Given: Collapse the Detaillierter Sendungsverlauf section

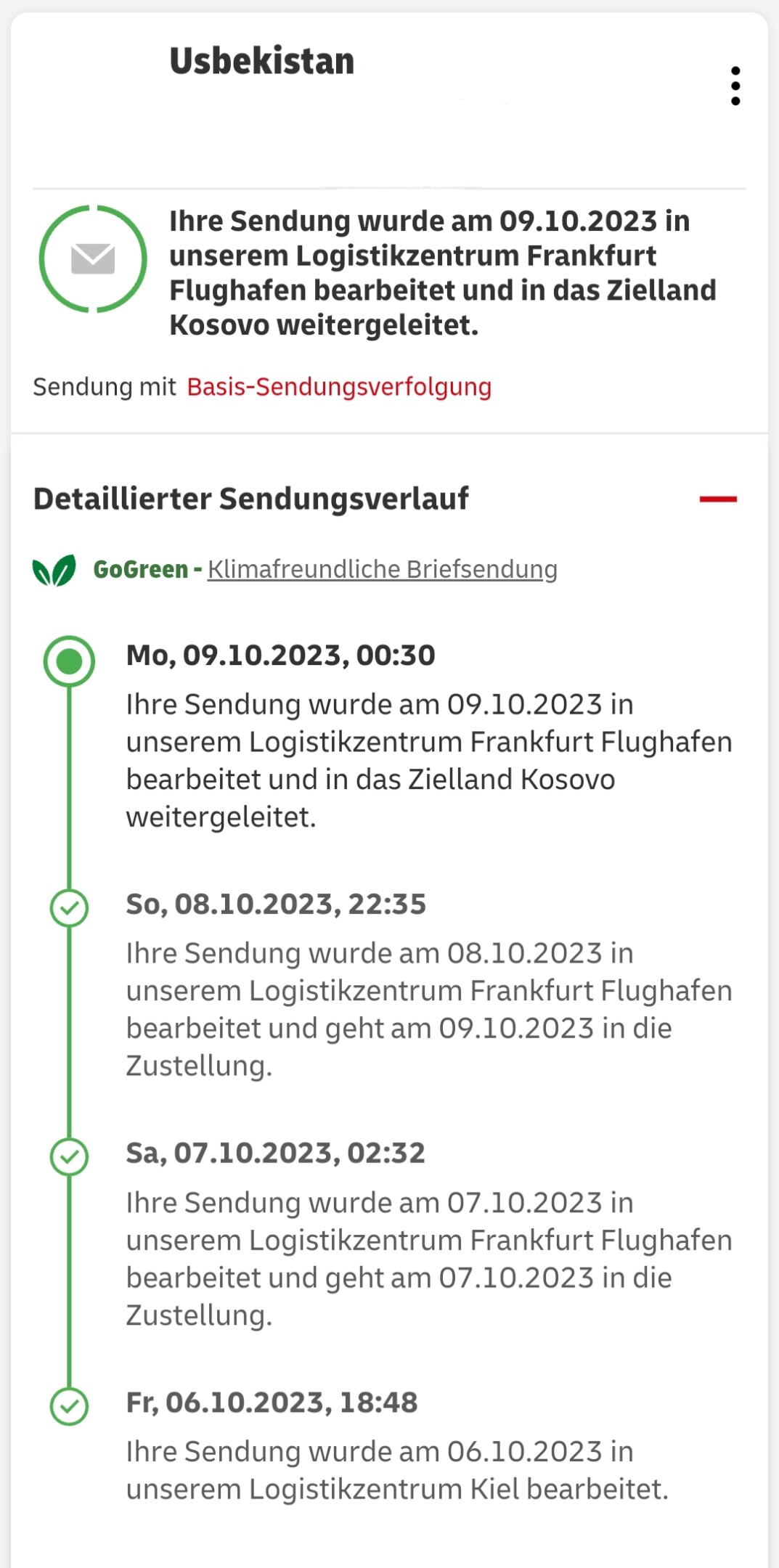Looking at the screenshot, I should (x=718, y=499).
